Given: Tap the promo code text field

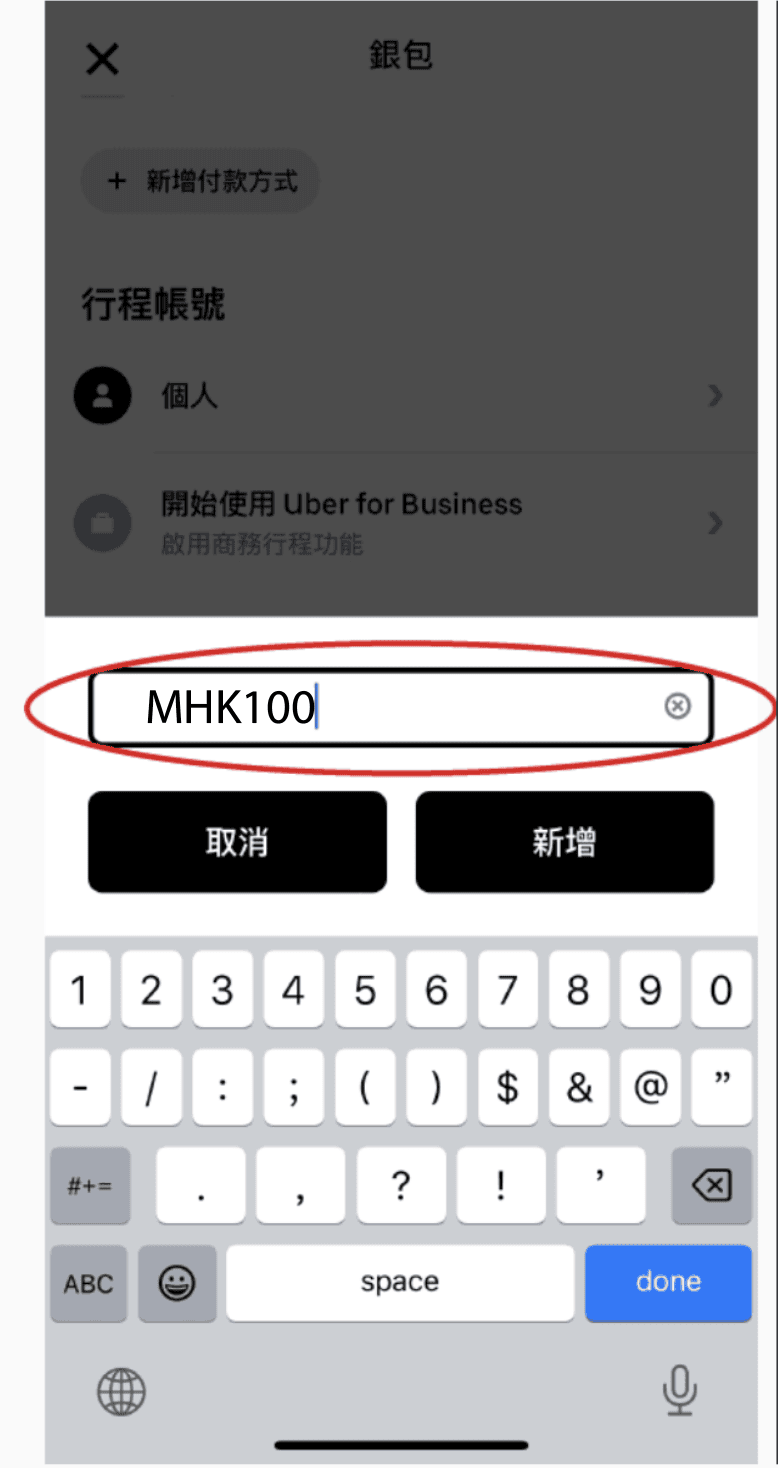Looking at the screenshot, I should point(400,708).
